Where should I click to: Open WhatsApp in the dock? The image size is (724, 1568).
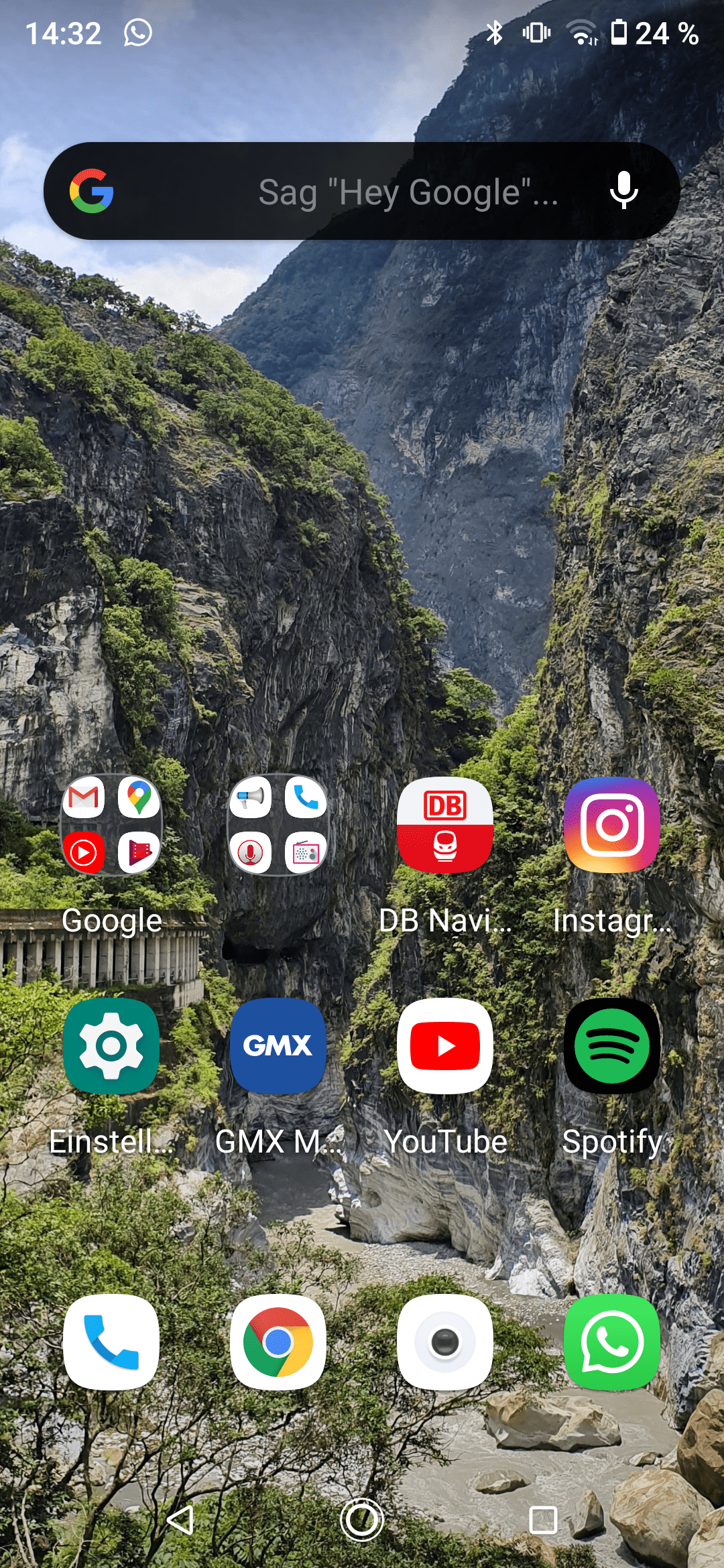click(612, 1342)
